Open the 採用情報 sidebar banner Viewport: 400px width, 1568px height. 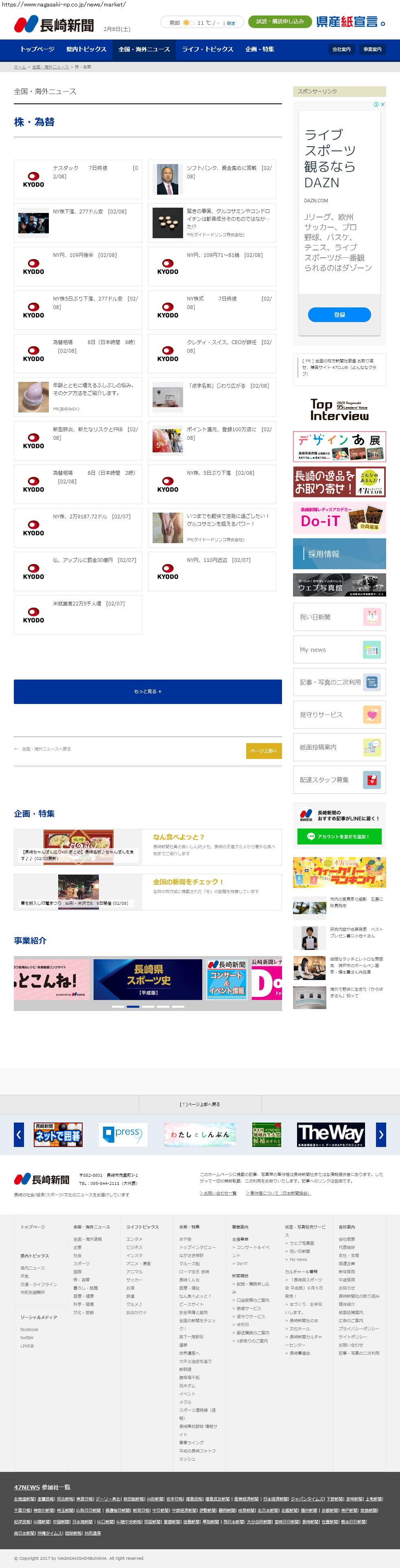click(339, 553)
